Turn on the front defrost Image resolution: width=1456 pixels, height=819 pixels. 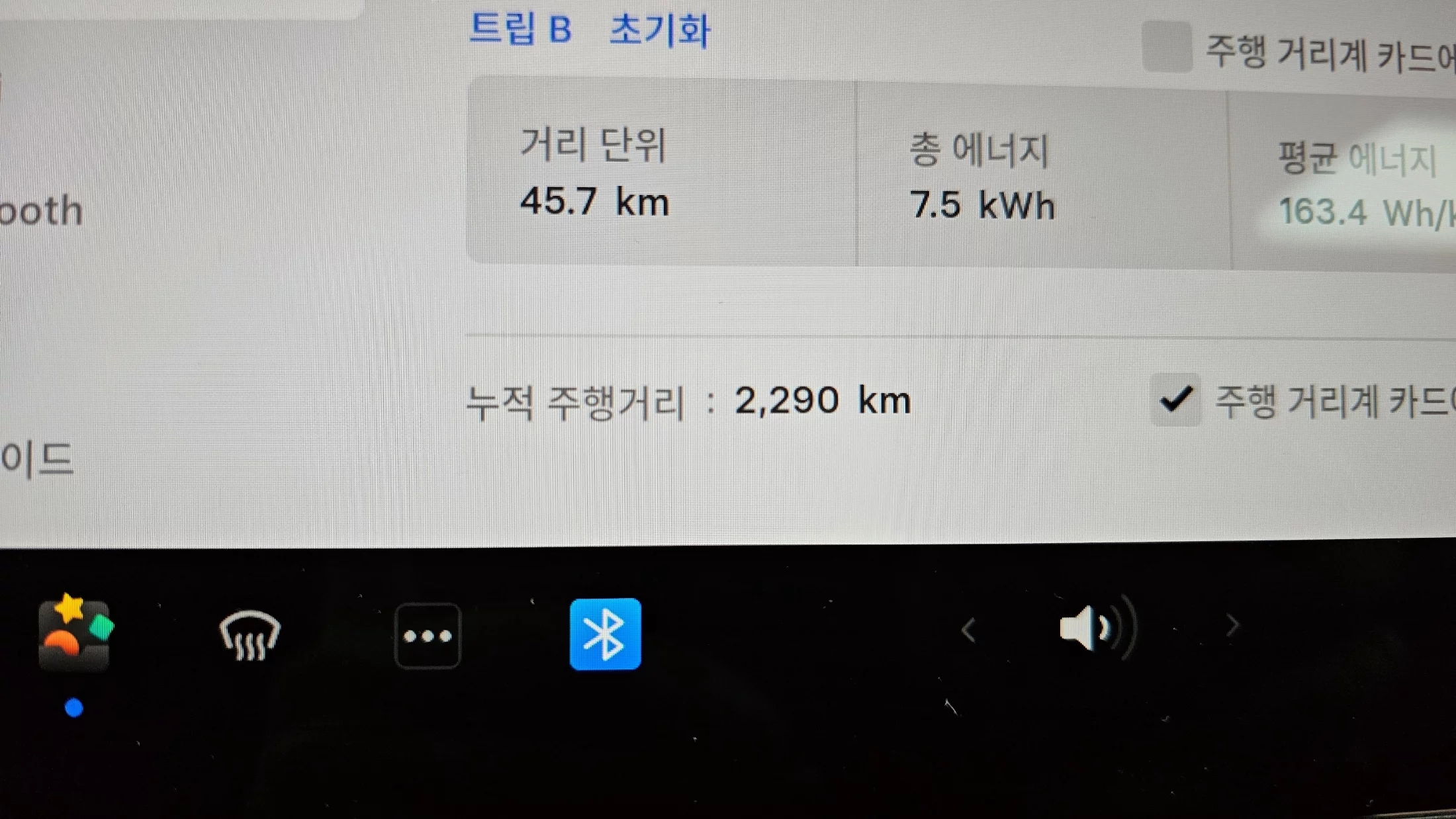(x=250, y=635)
